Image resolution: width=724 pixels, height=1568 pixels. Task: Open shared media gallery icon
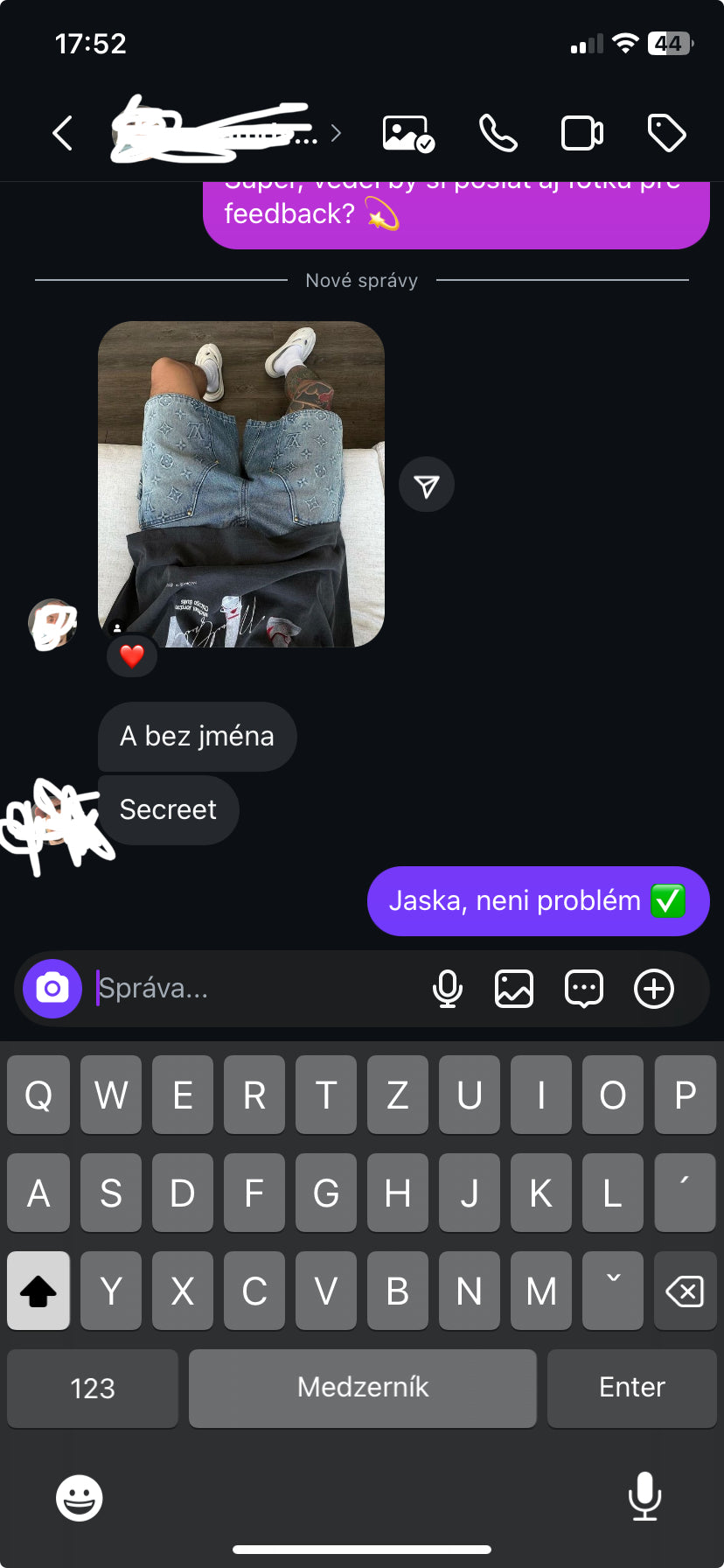tap(407, 134)
